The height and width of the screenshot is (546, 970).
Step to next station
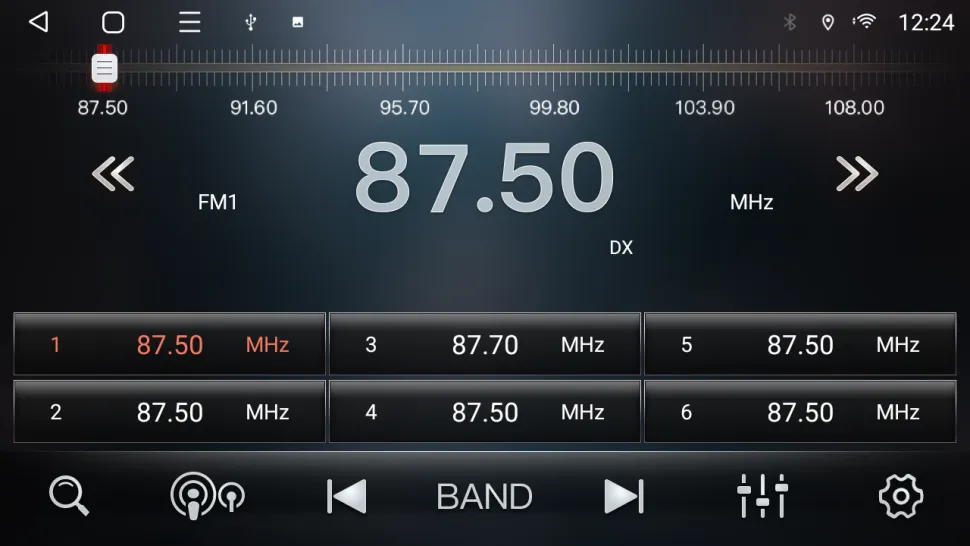(624, 496)
